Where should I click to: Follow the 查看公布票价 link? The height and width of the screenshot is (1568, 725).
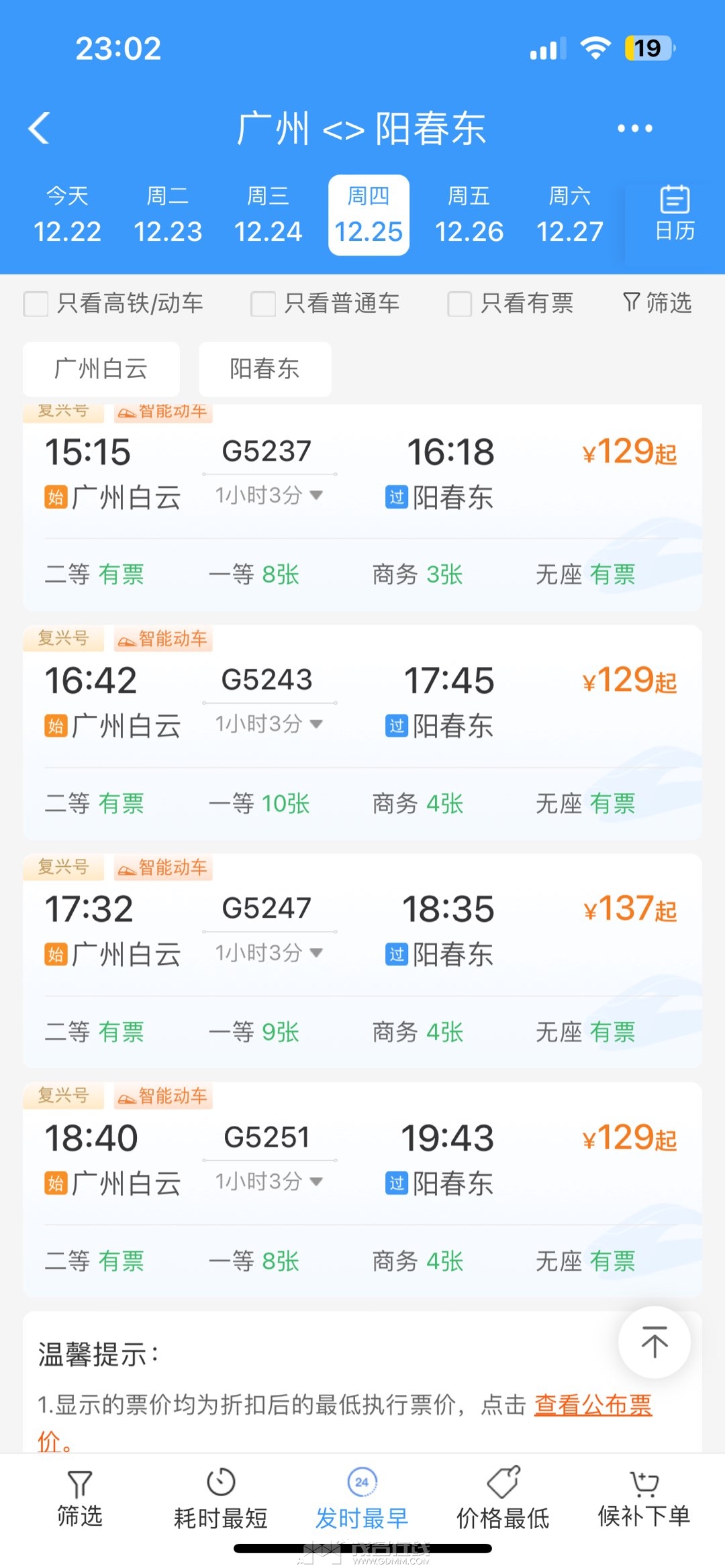pos(593,1404)
